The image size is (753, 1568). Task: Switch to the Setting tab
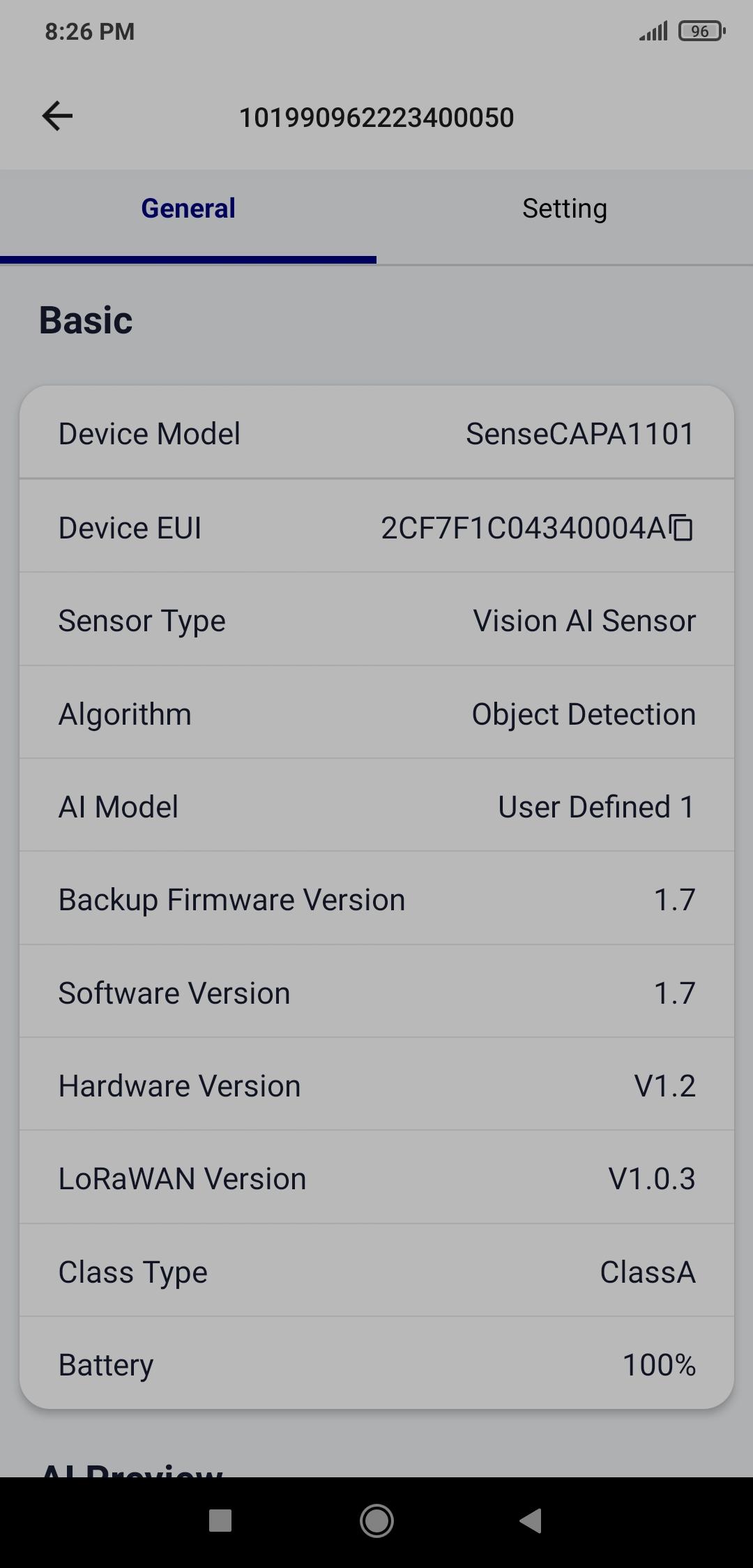565,207
